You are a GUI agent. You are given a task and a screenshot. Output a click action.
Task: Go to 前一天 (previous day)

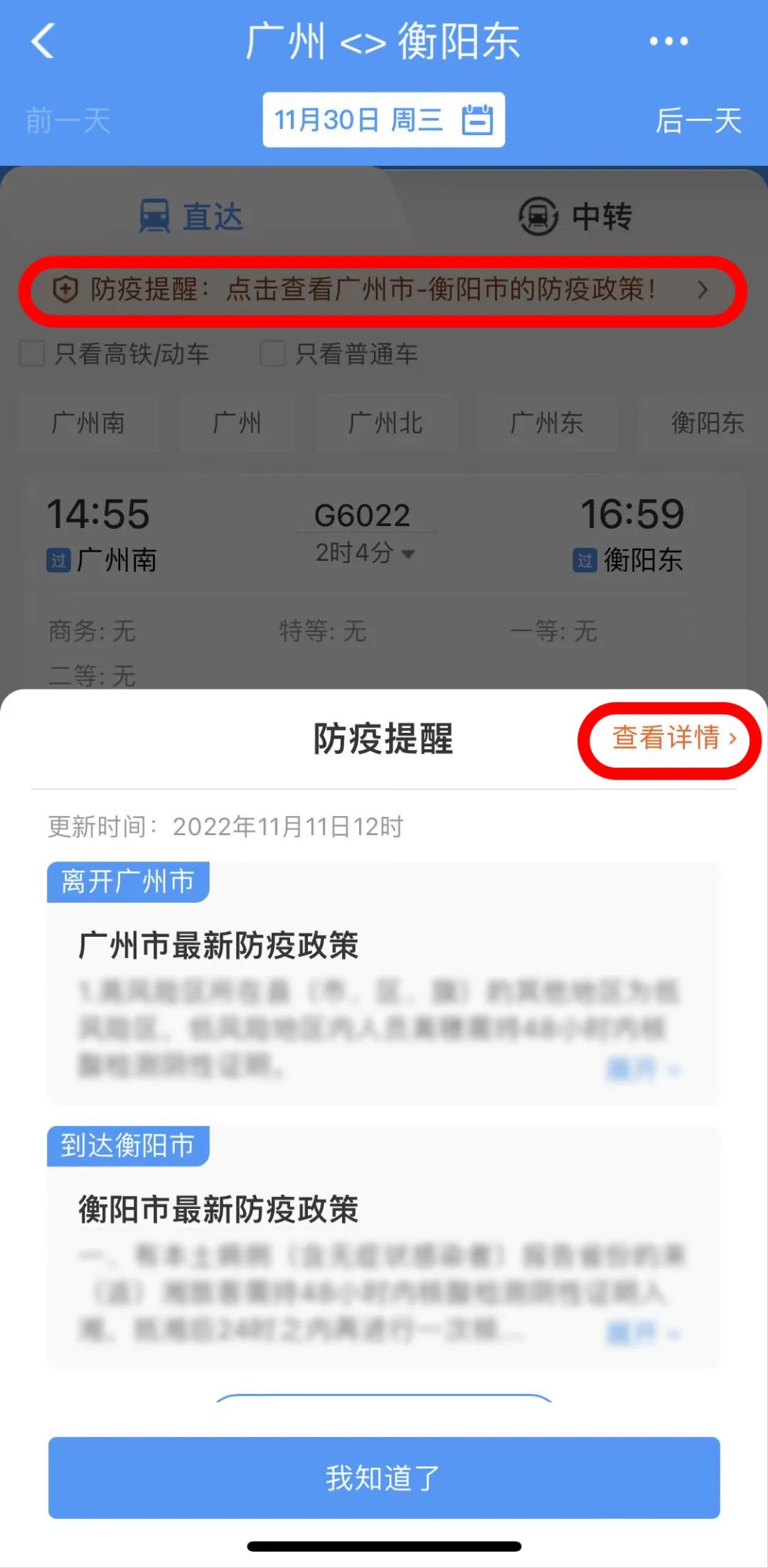pyautogui.click(x=68, y=121)
